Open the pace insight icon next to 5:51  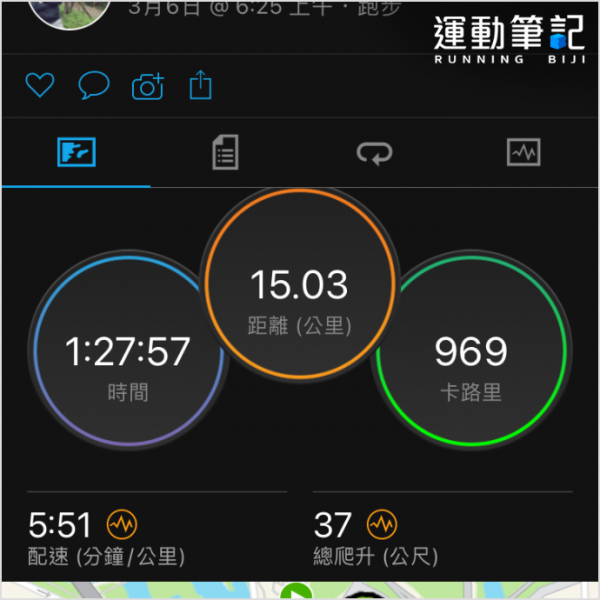122,524
